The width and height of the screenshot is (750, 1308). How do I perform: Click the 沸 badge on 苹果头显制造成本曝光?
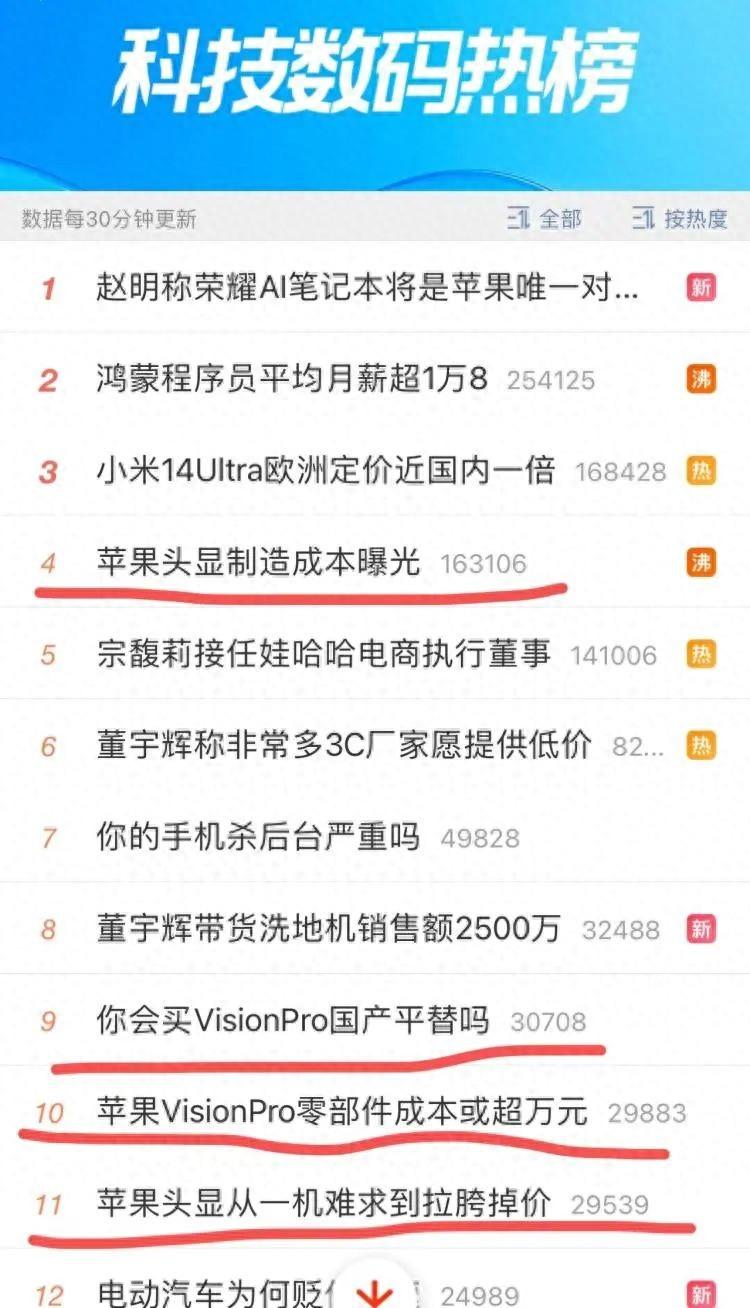click(x=700, y=562)
